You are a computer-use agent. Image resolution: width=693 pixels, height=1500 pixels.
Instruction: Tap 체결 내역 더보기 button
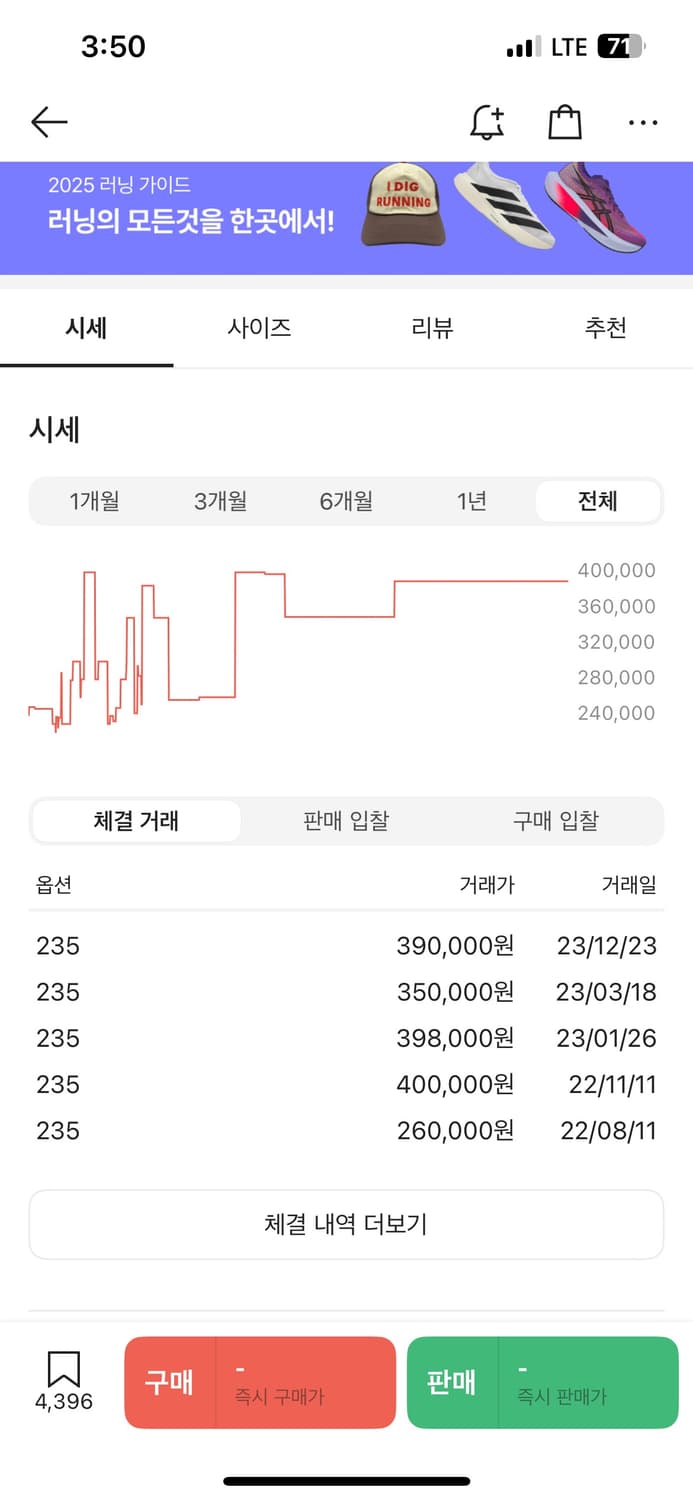coord(346,1224)
